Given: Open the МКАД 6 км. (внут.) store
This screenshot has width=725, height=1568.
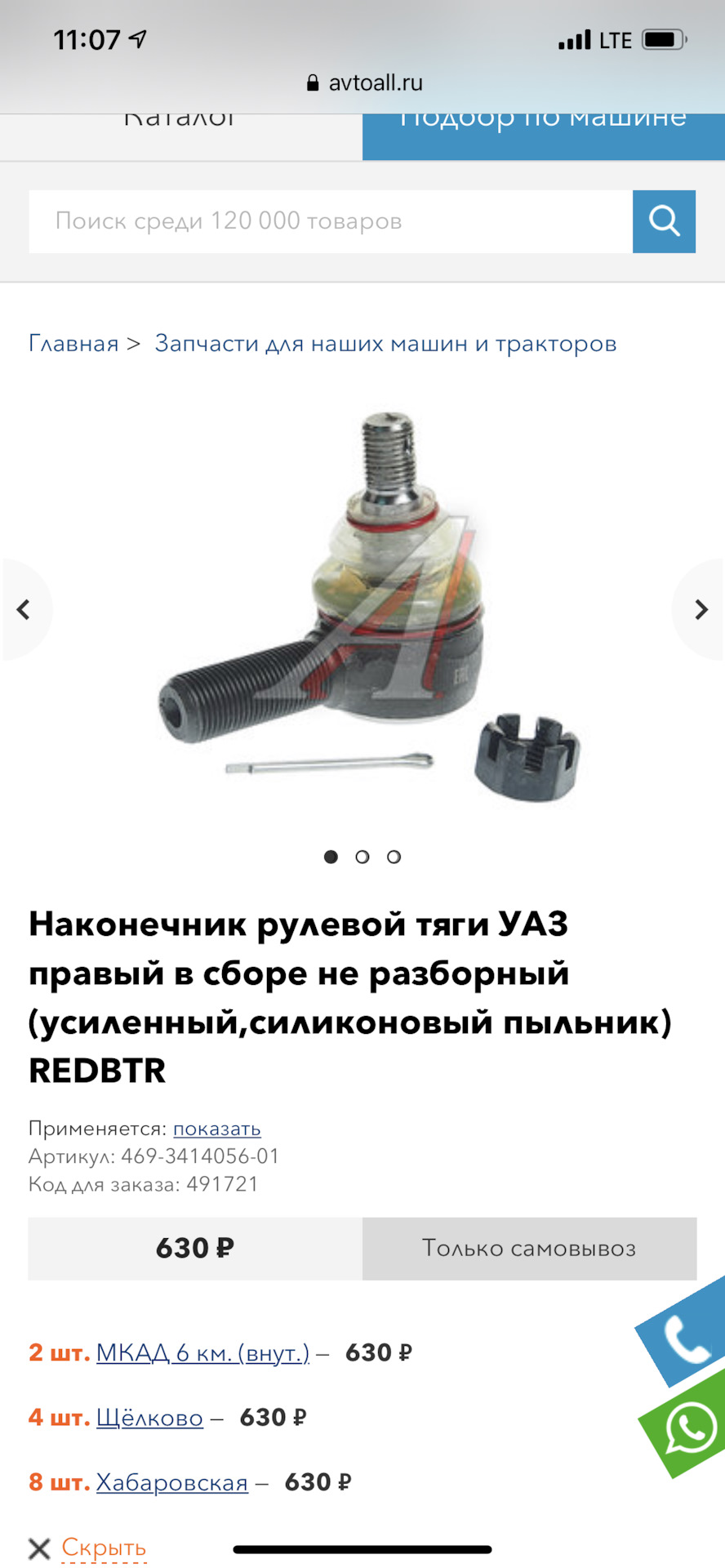Looking at the screenshot, I should 202,1352.
